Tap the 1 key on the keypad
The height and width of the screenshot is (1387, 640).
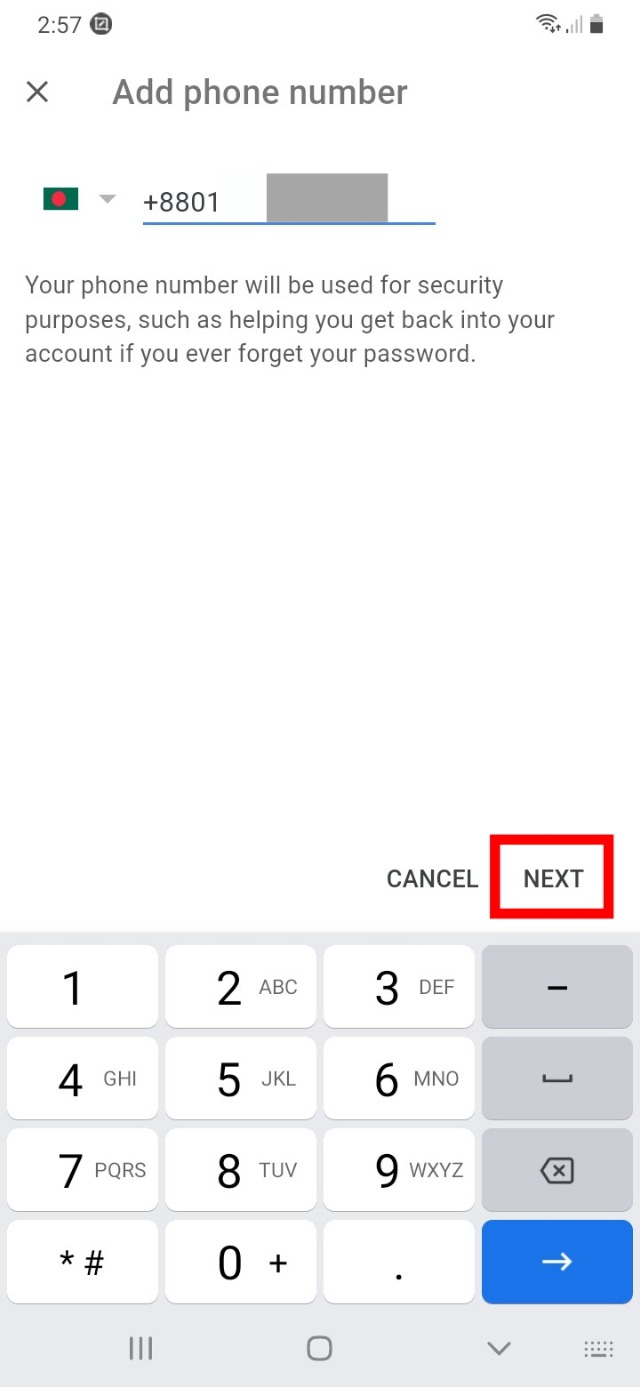pos(82,987)
